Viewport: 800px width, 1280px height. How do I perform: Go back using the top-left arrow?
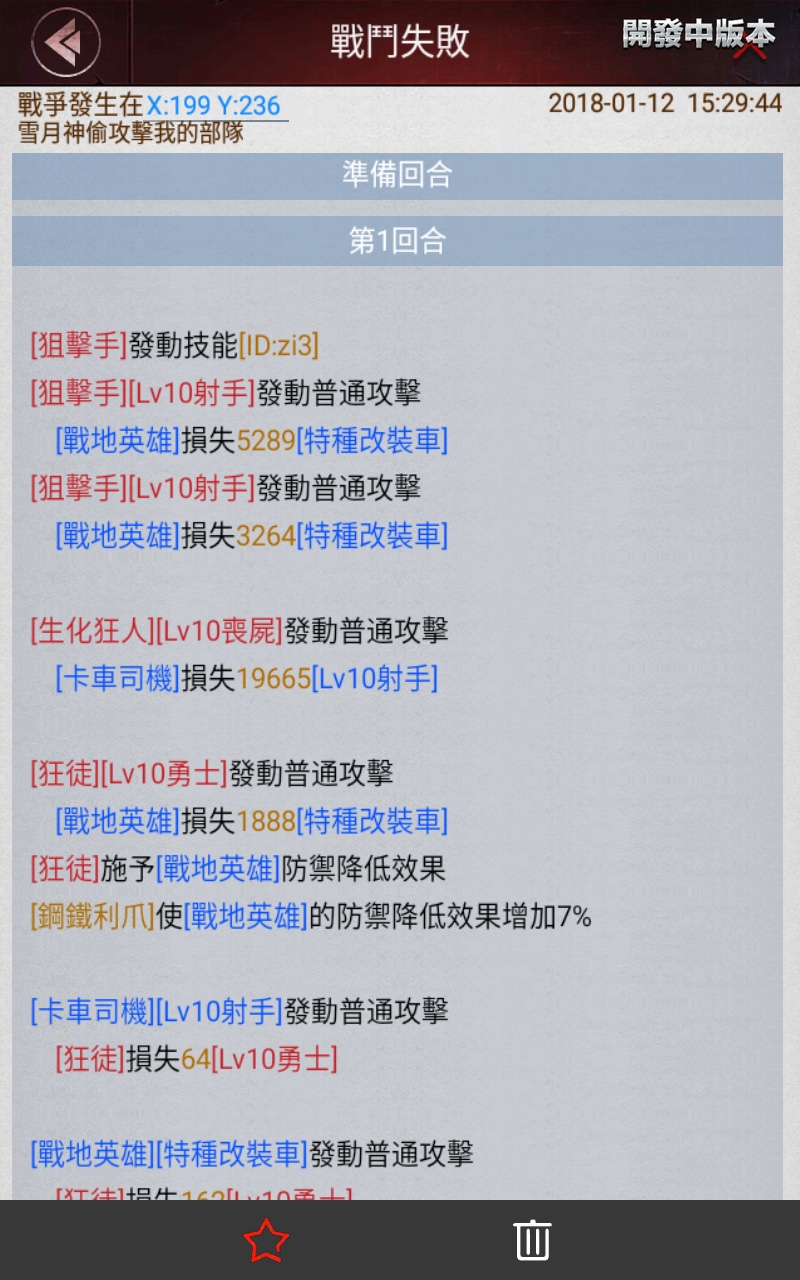[66, 42]
